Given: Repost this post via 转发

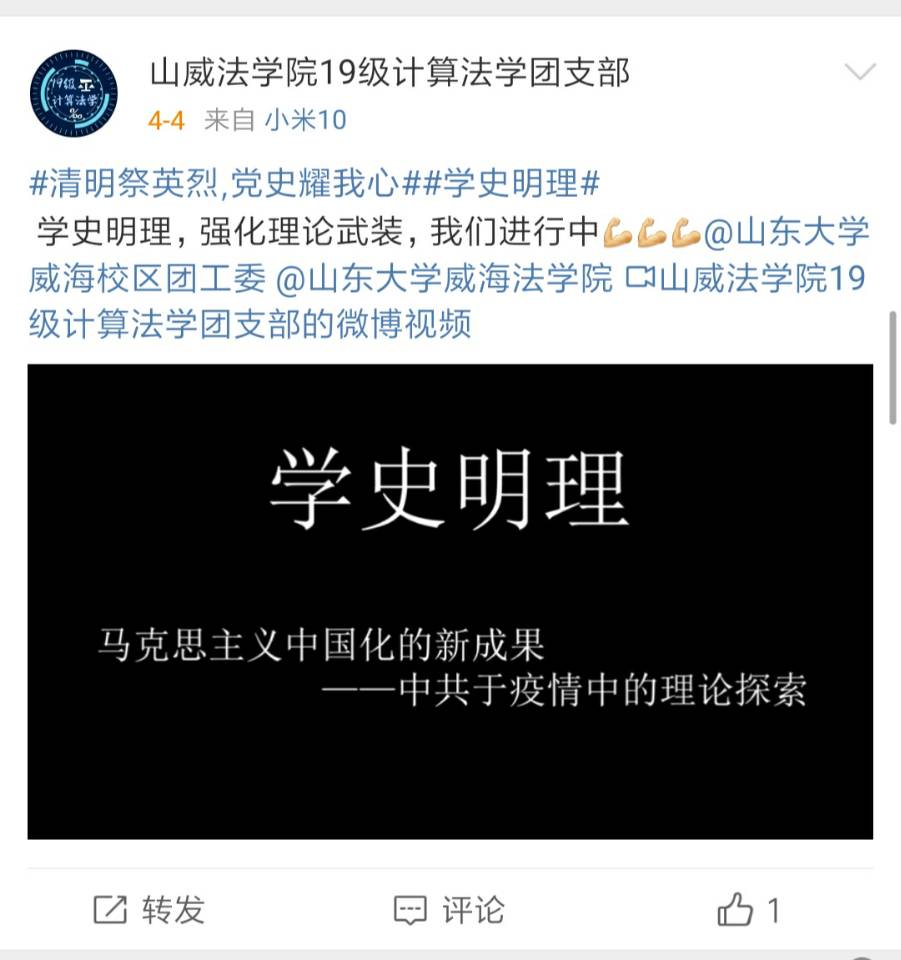Looking at the screenshot, I should [150, 910].
